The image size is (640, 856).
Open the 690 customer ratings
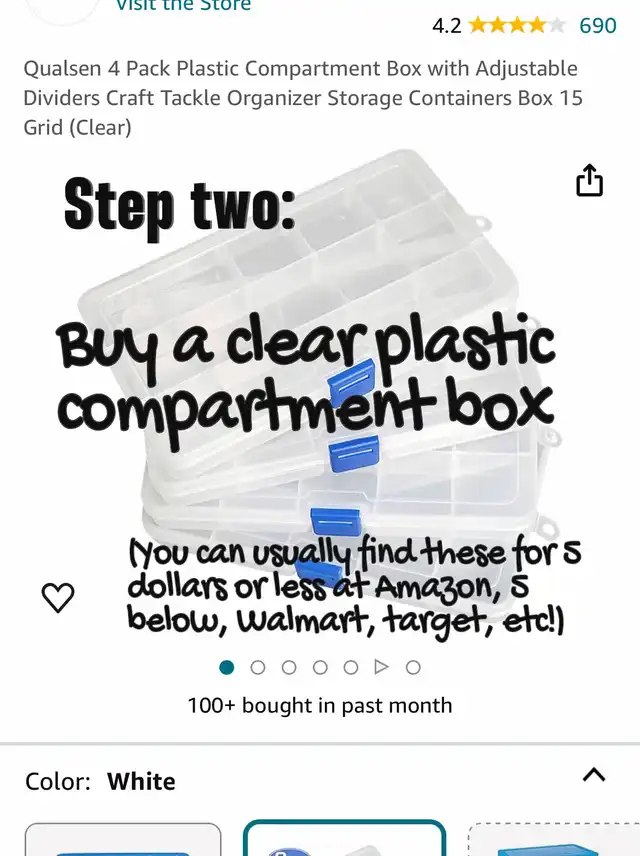tap(597, 26)
